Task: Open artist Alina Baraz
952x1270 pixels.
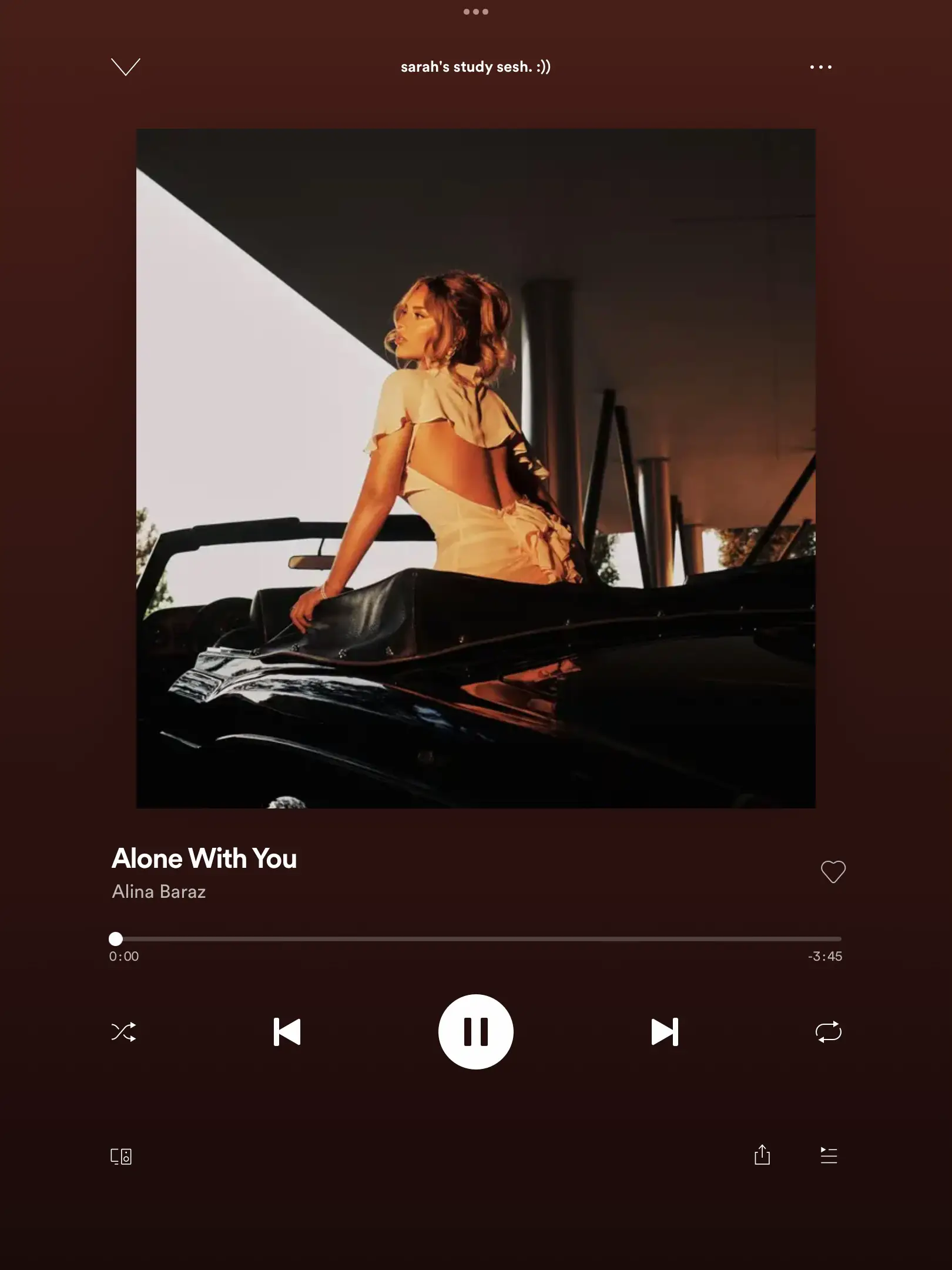Action: (x=159, y=891)
